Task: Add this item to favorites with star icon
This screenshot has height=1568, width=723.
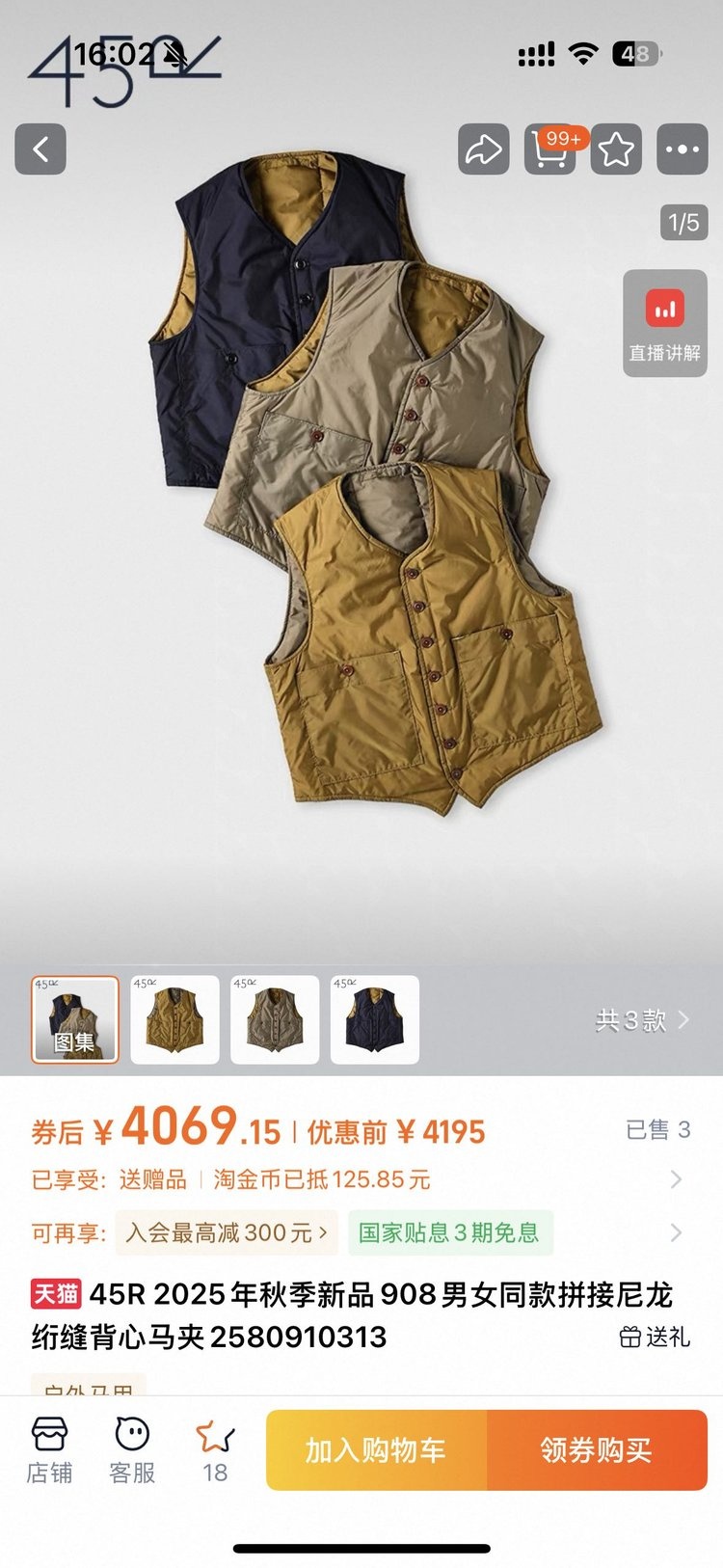Action: pyautogui.click(x=616, y=149)
